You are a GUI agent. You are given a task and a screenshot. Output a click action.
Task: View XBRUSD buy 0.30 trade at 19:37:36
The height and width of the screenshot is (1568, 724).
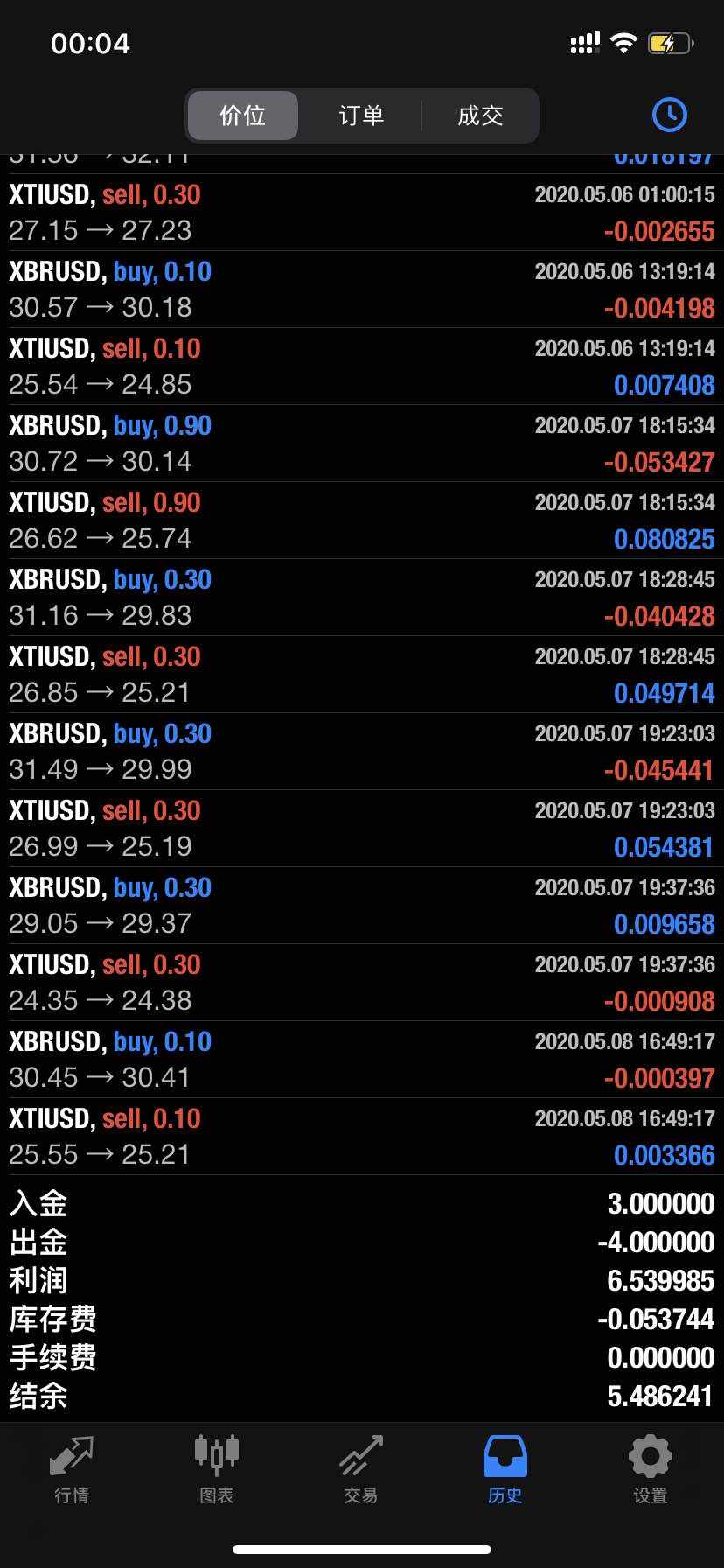click(x=362, y=906)
